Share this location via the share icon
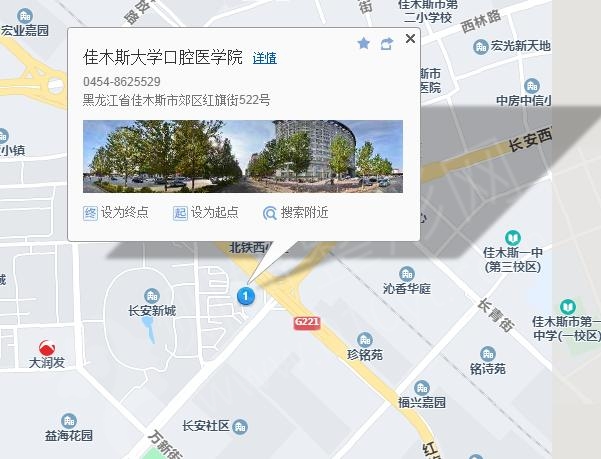601x459 pixels. 387,44
